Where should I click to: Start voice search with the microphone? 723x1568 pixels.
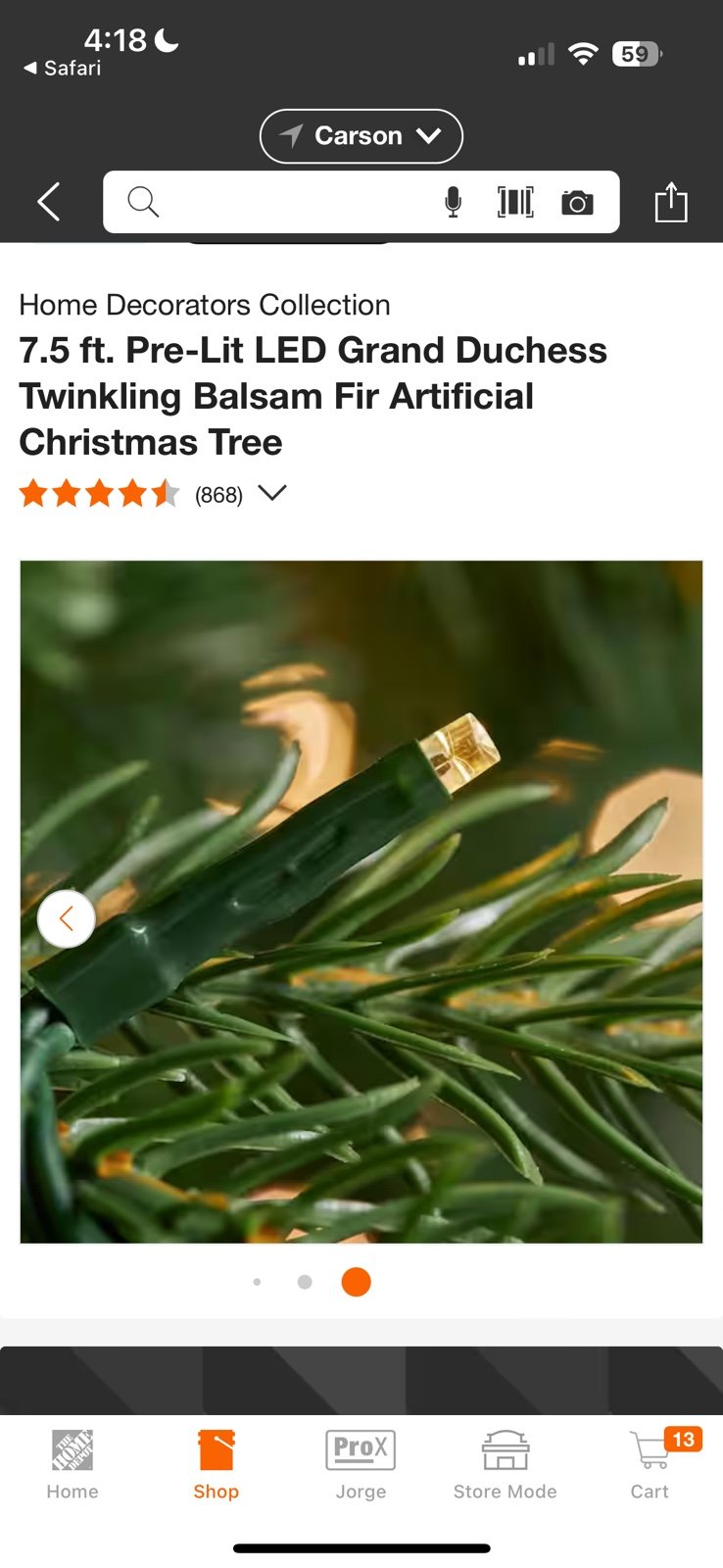[453, 202]
